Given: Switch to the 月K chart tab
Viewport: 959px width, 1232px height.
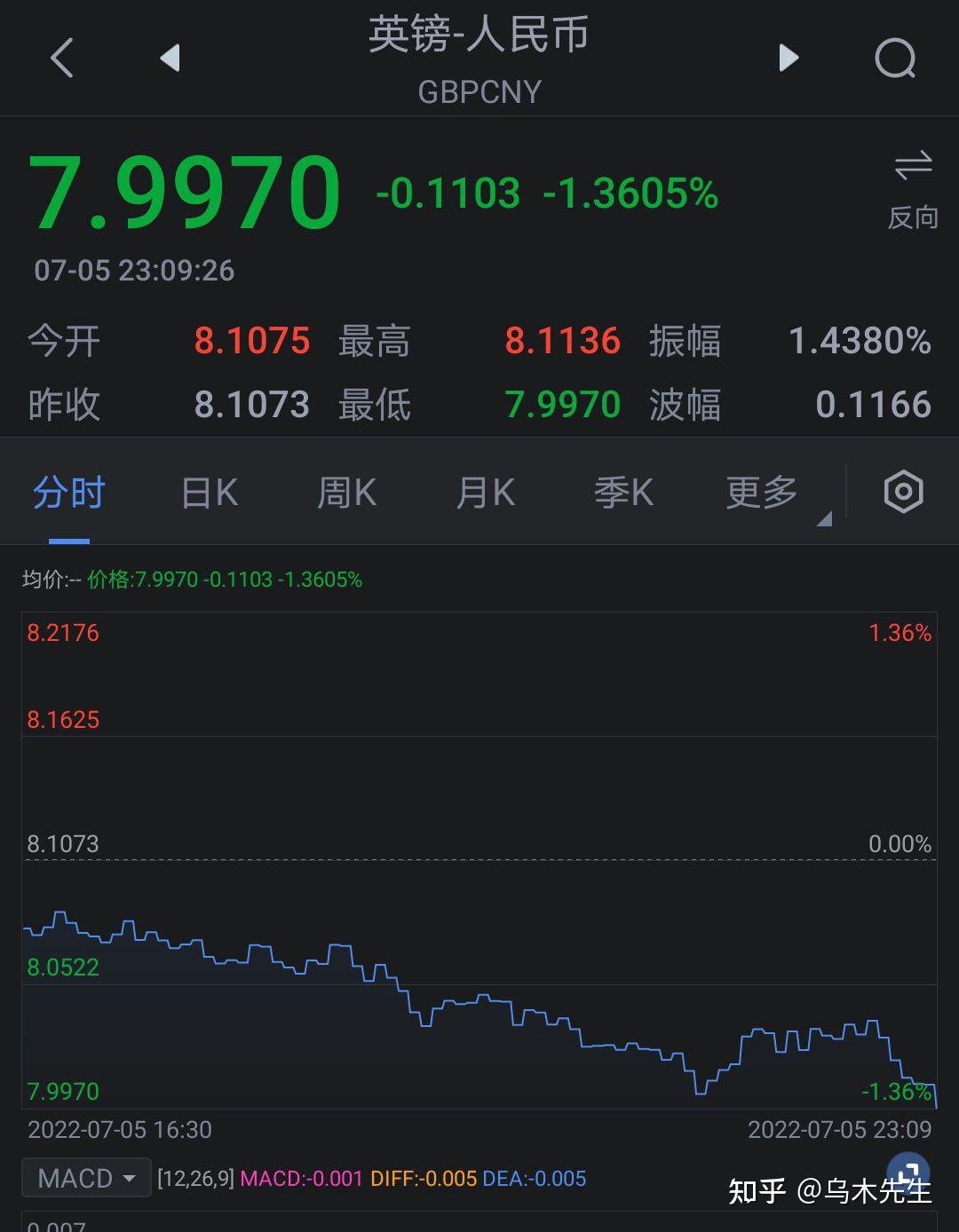Looking at the screenshot, I should [x=486, y=493].
